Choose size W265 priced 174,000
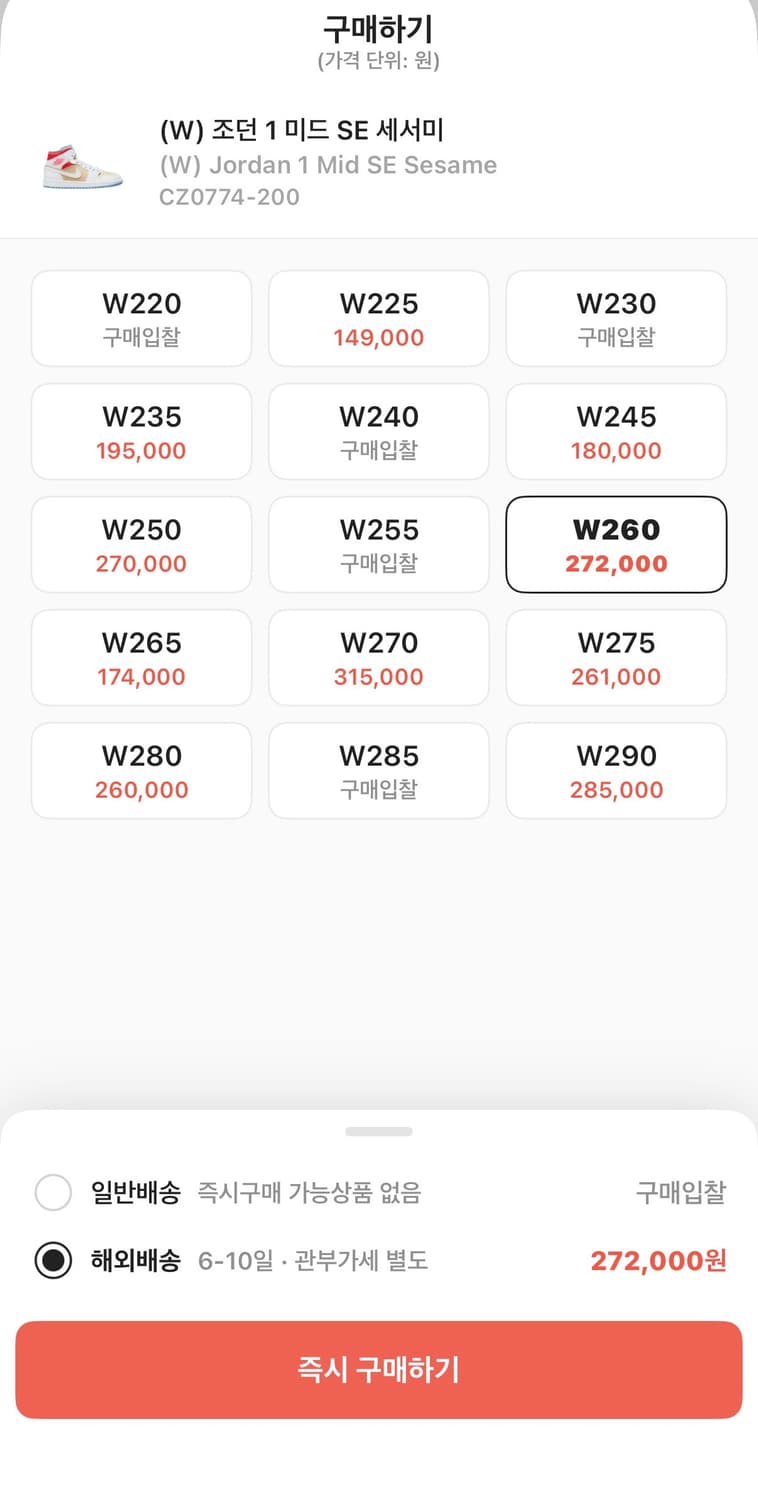The image size is (758, 1500). pos(141,658)
